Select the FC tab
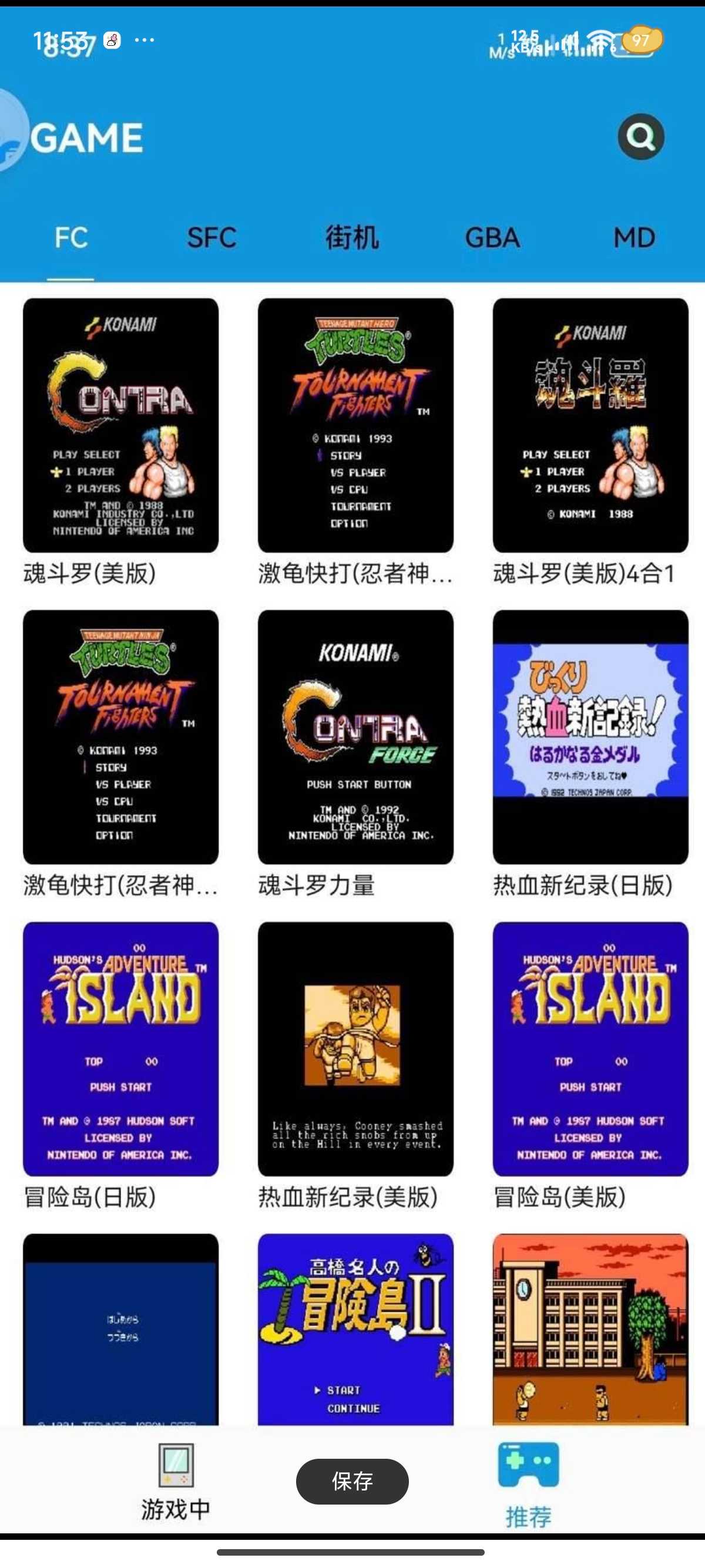Image resolution: width=705 pixels, height=1568 pixels. 71,238
